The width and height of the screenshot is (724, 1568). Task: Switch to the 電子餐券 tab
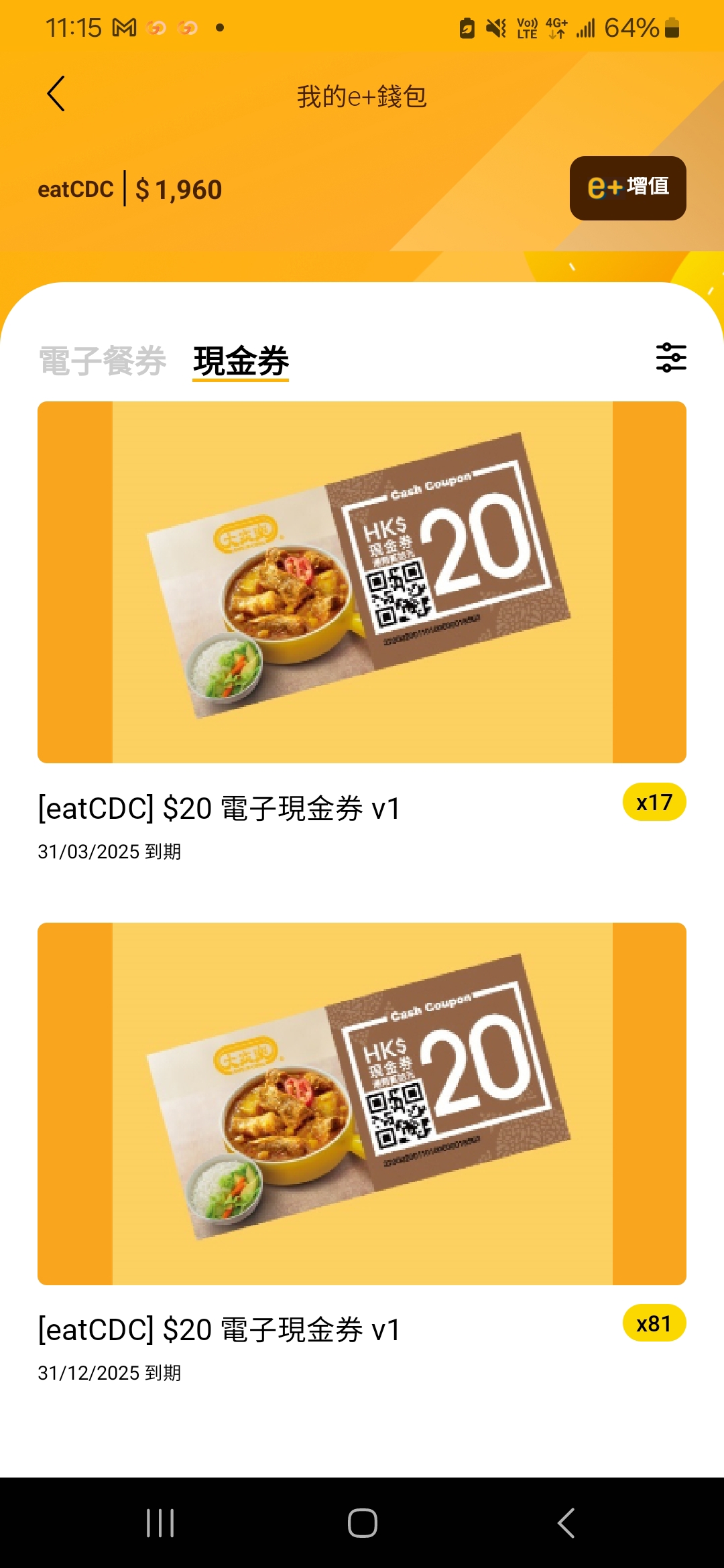103,361
